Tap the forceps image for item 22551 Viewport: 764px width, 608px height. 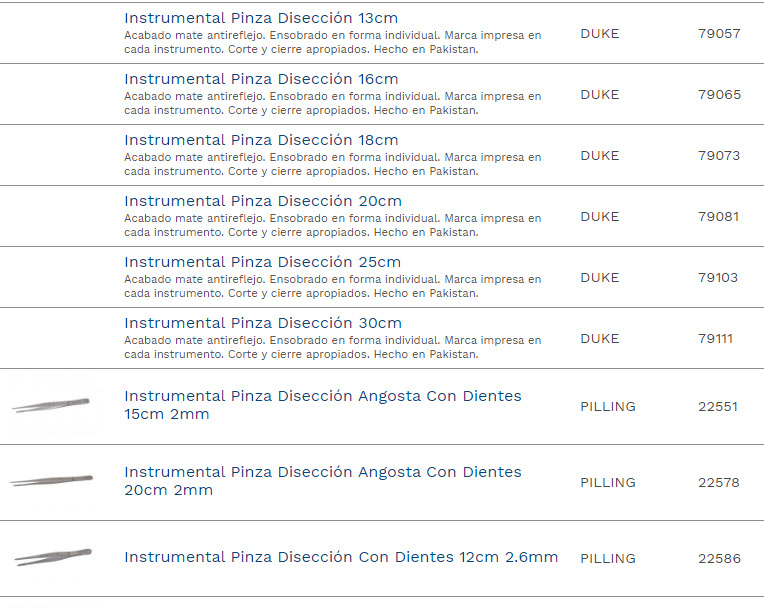(51, 405)
